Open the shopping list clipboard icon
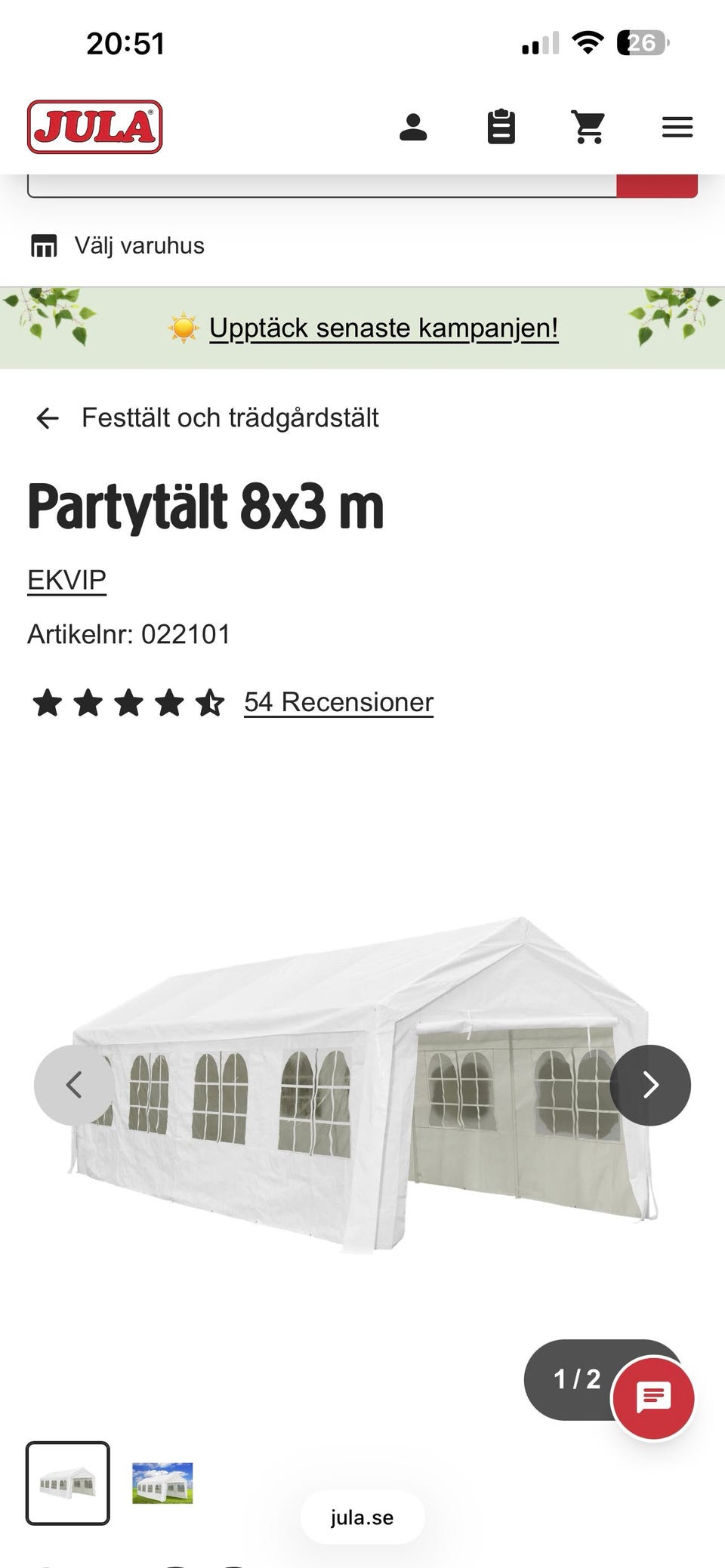 pyautogui.click(x=501, y=126)
